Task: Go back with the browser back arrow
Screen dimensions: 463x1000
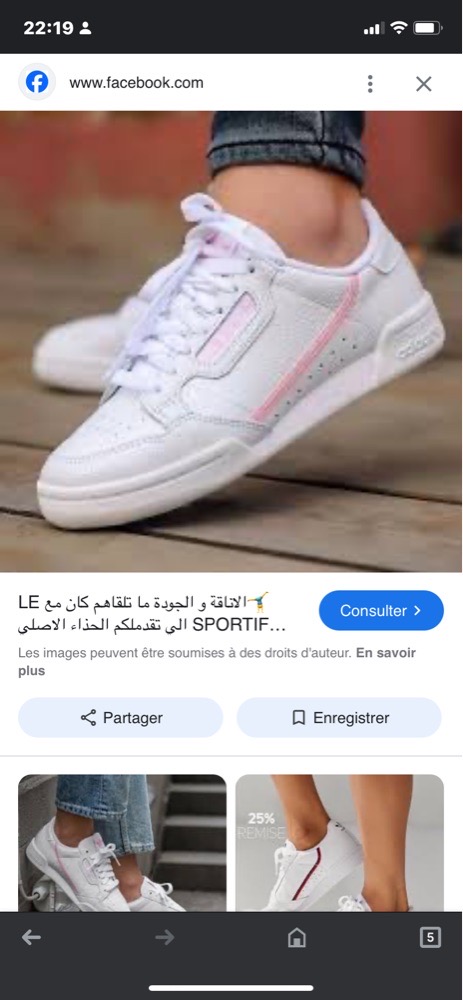Action: coord(31,937)
